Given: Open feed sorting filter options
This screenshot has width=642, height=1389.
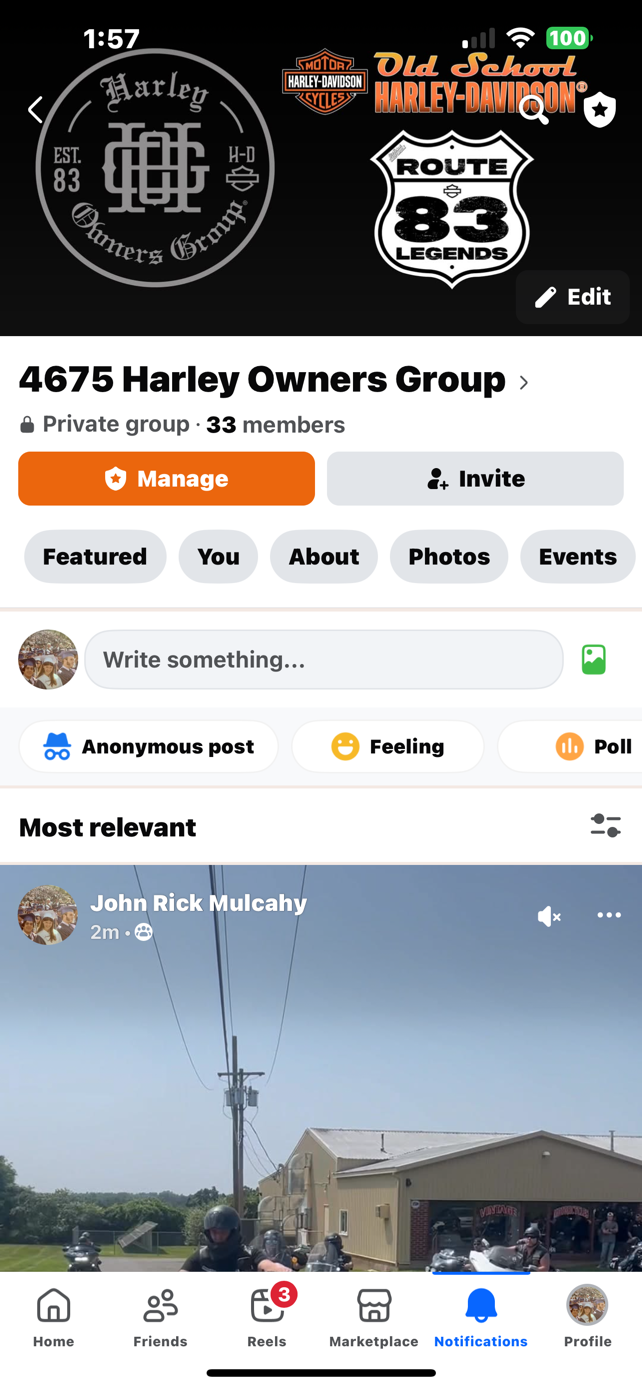Looking at the screenshot, I should coord(605,826).
